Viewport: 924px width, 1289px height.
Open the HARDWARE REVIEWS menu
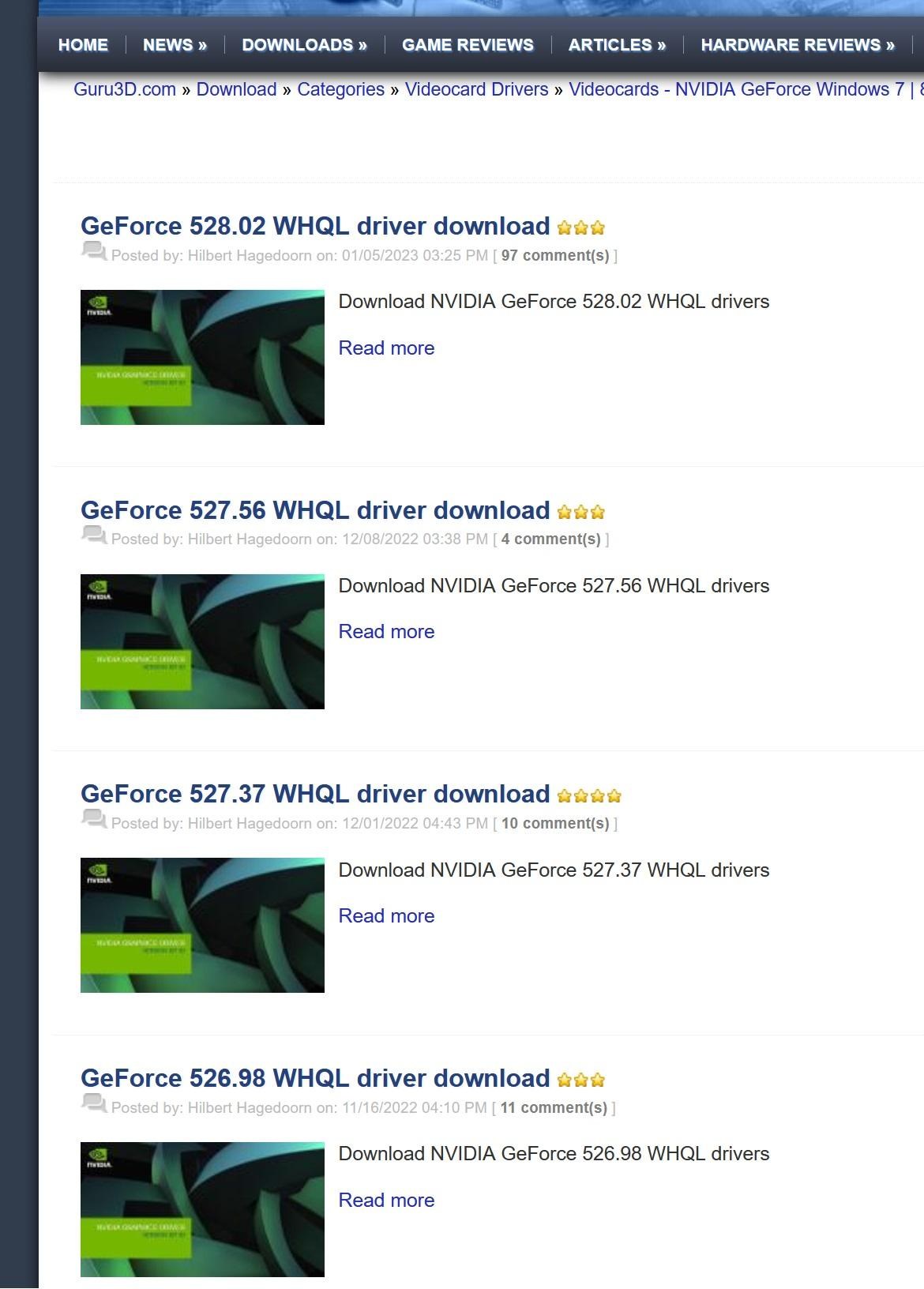pos(797,45)
